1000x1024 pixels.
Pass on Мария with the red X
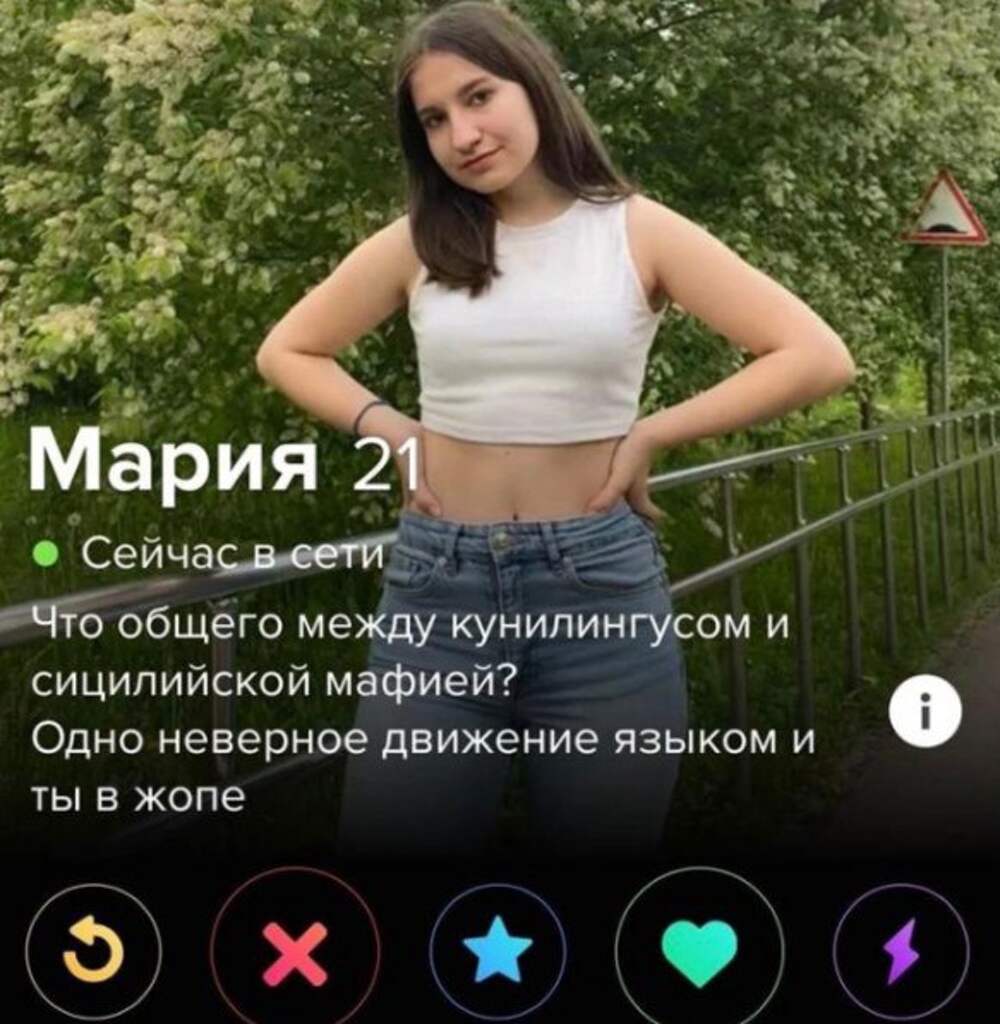295,953
